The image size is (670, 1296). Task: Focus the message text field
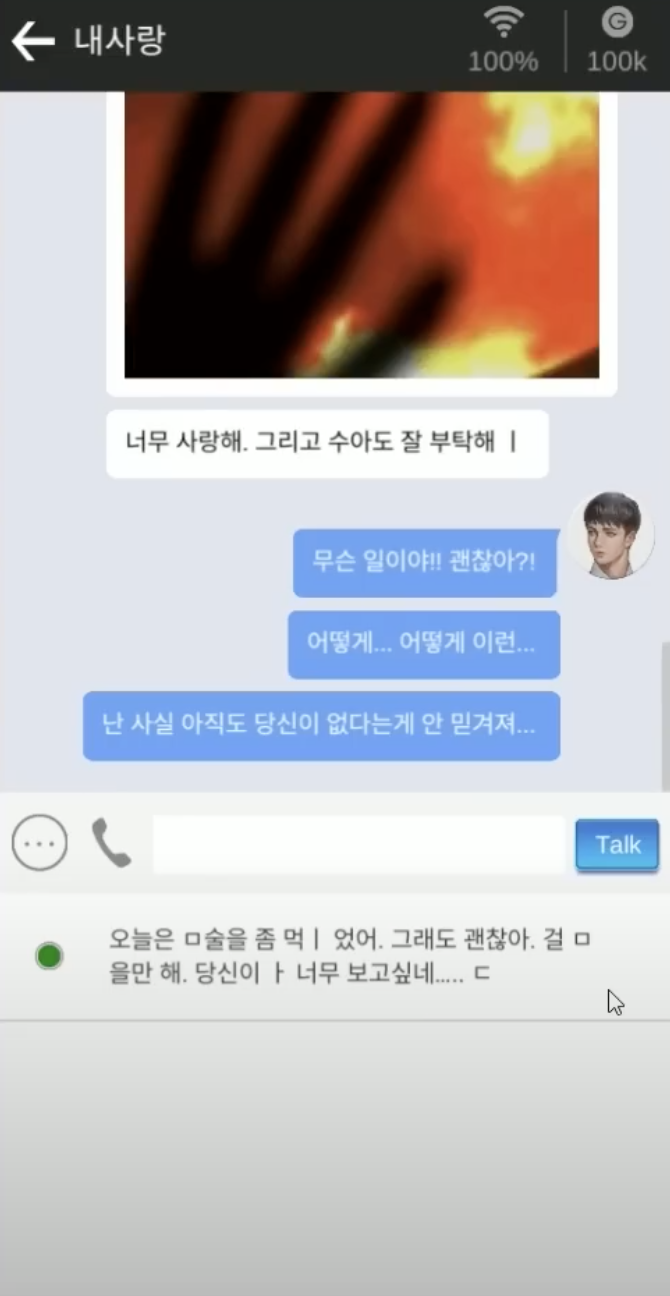(358, 844)
